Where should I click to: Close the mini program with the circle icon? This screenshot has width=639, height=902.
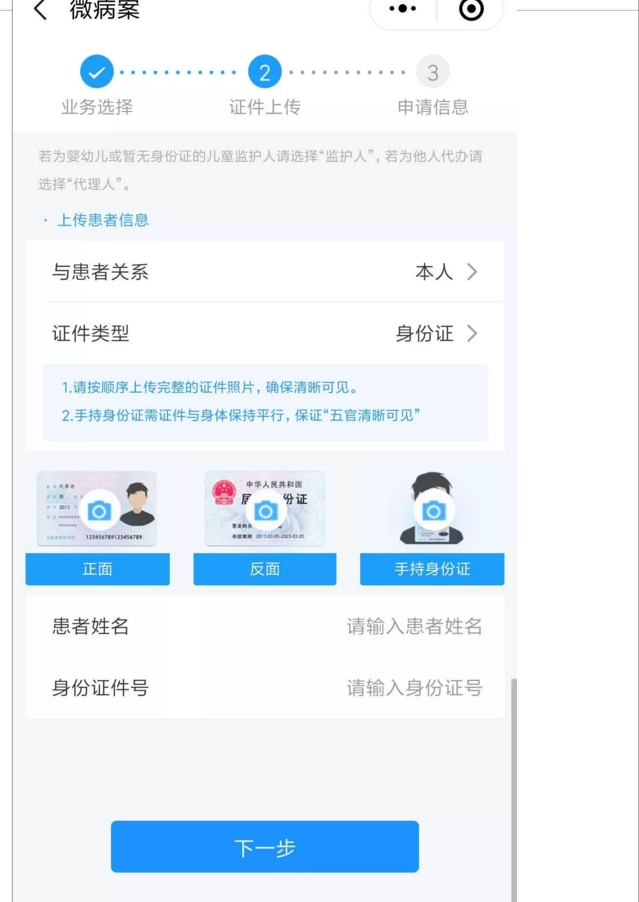470,9
